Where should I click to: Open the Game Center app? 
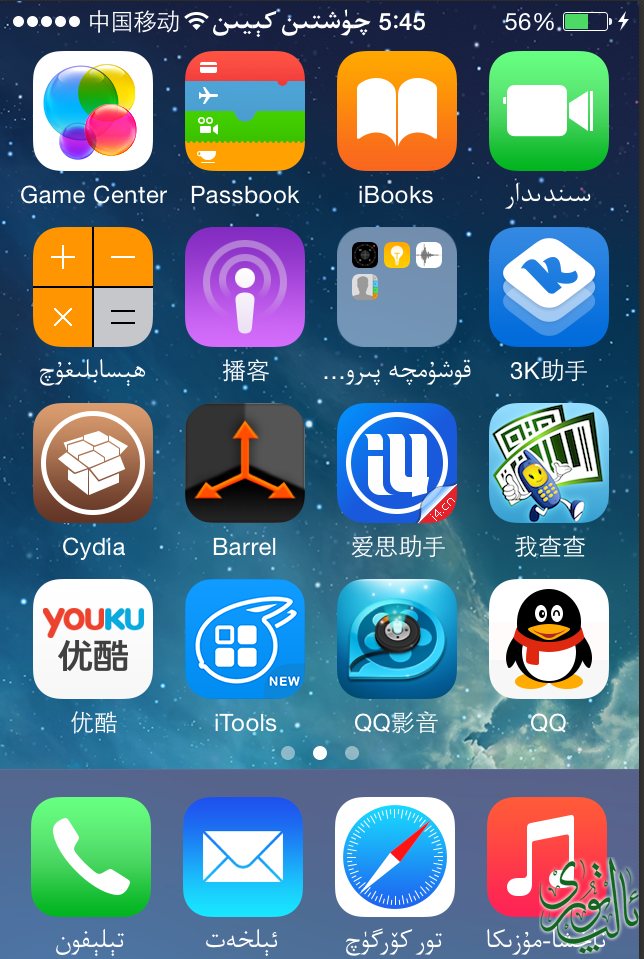point(93,111)
